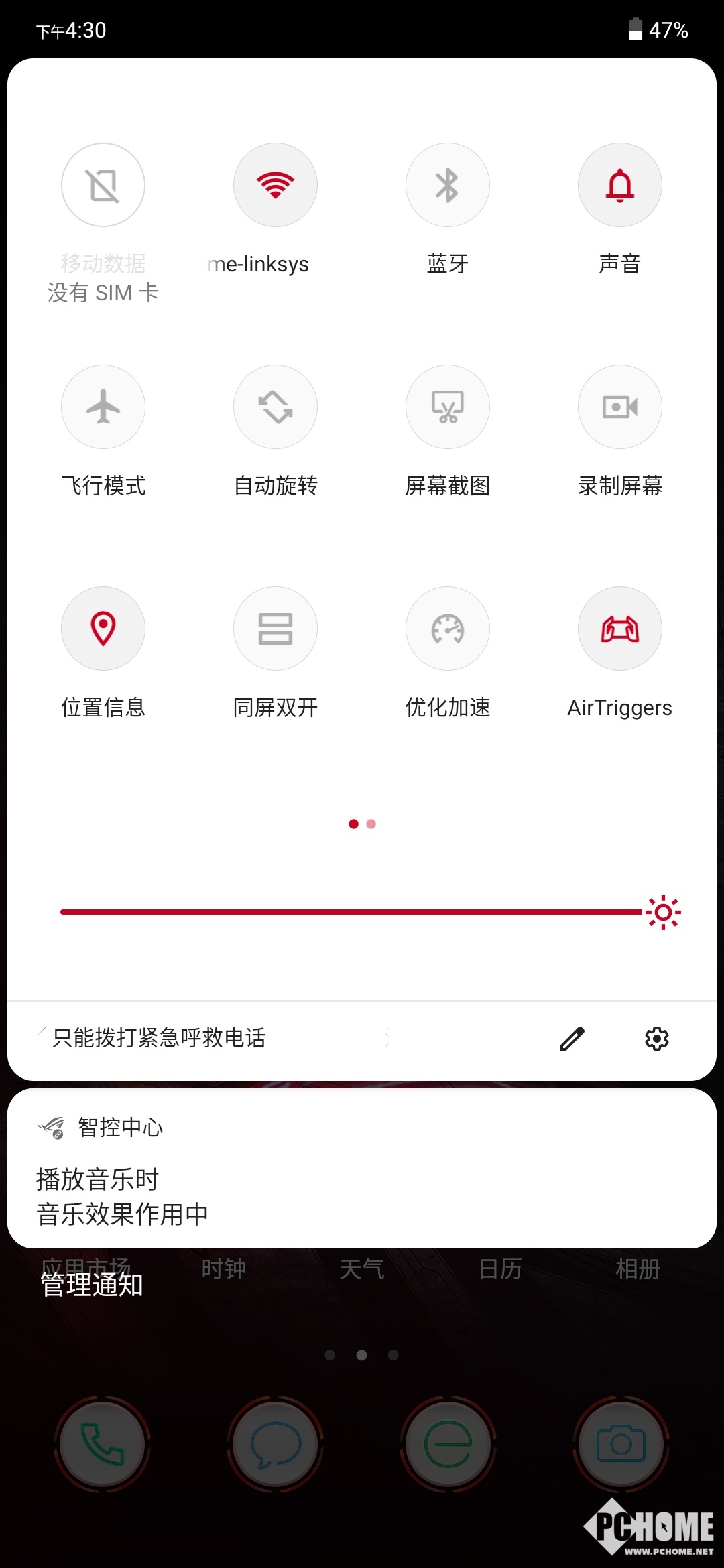Screen dimensions: 724x1568
Task: Open settings via the gear icon
Action: [x=657, y=1039]
